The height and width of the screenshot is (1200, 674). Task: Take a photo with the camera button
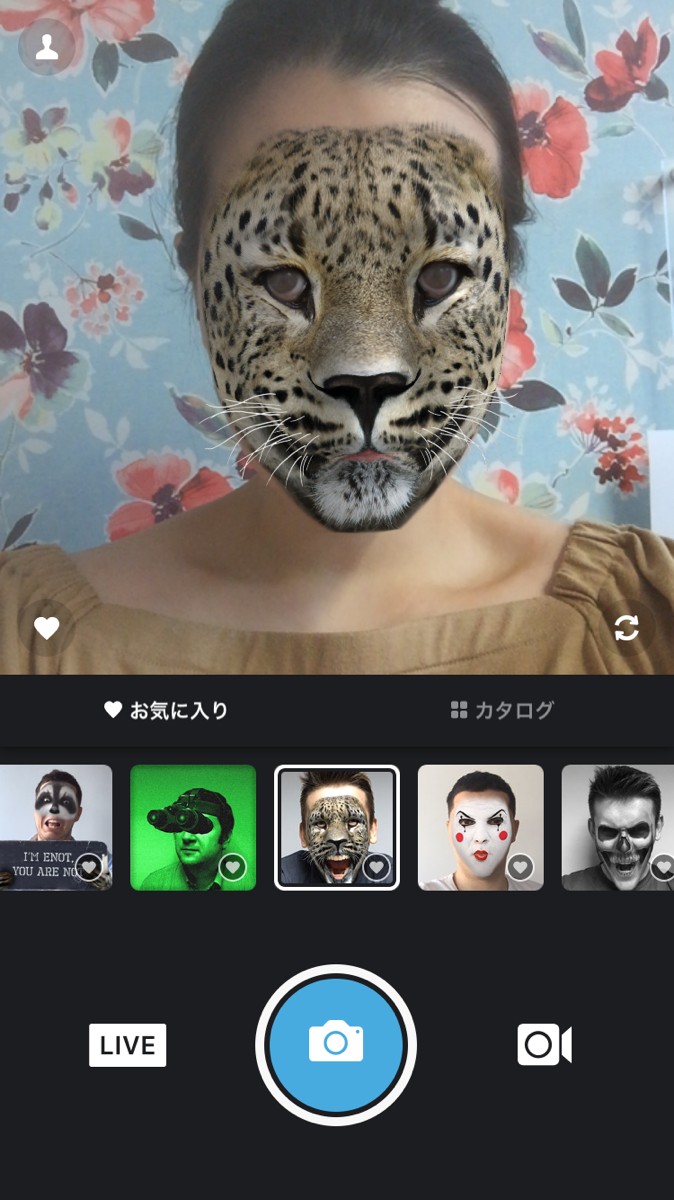[336, 1045]
